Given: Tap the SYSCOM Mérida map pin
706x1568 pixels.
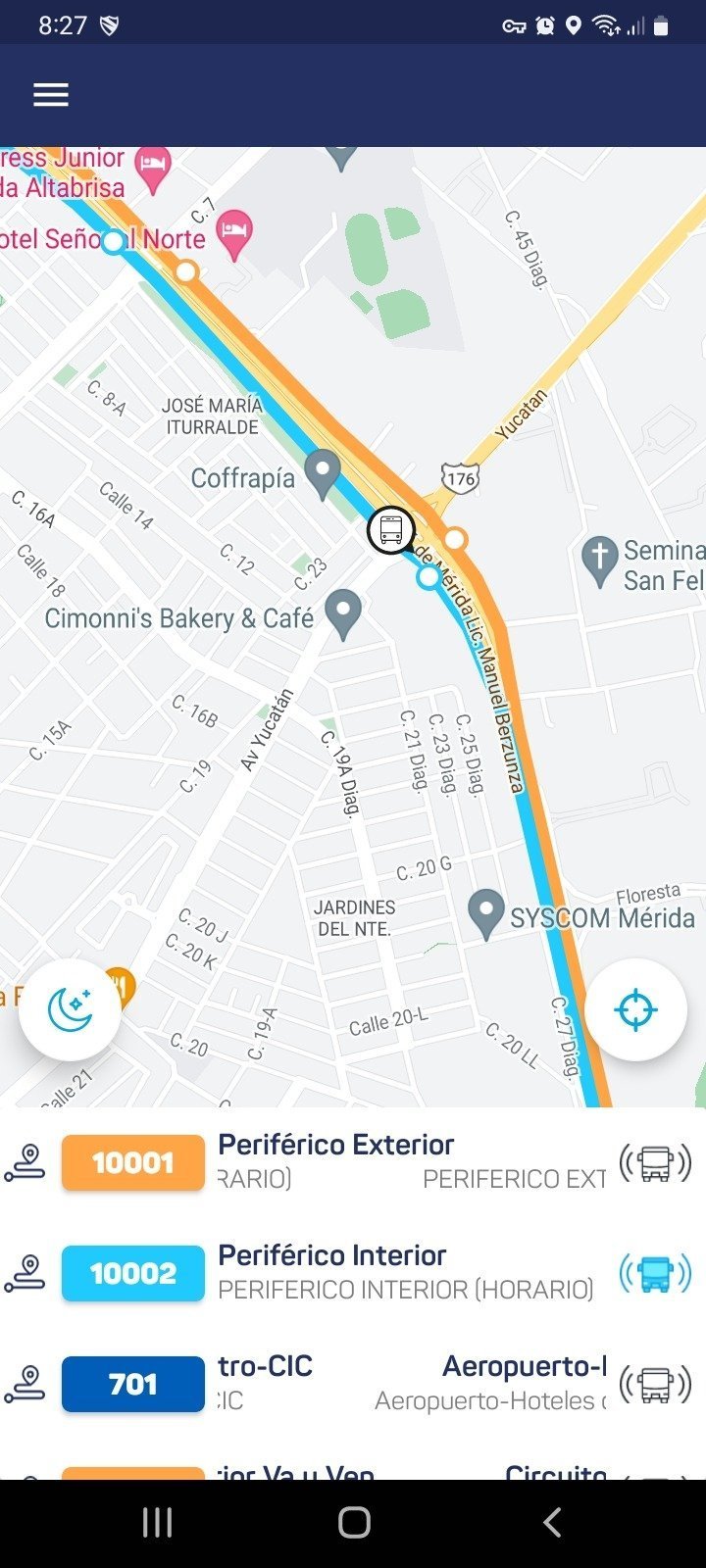Looking at the screenshot, I should [x=485, y=910].
